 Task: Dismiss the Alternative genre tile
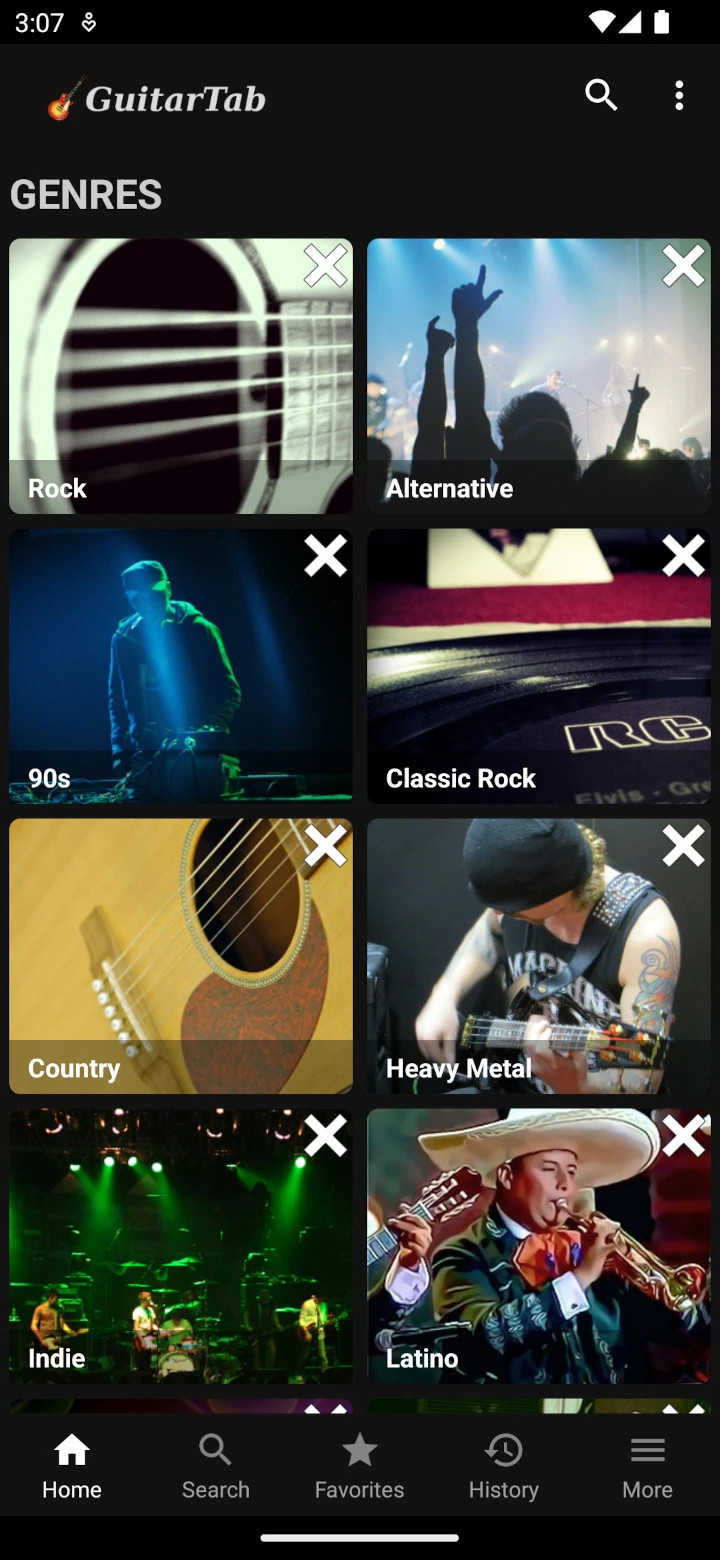coord(683,266)
